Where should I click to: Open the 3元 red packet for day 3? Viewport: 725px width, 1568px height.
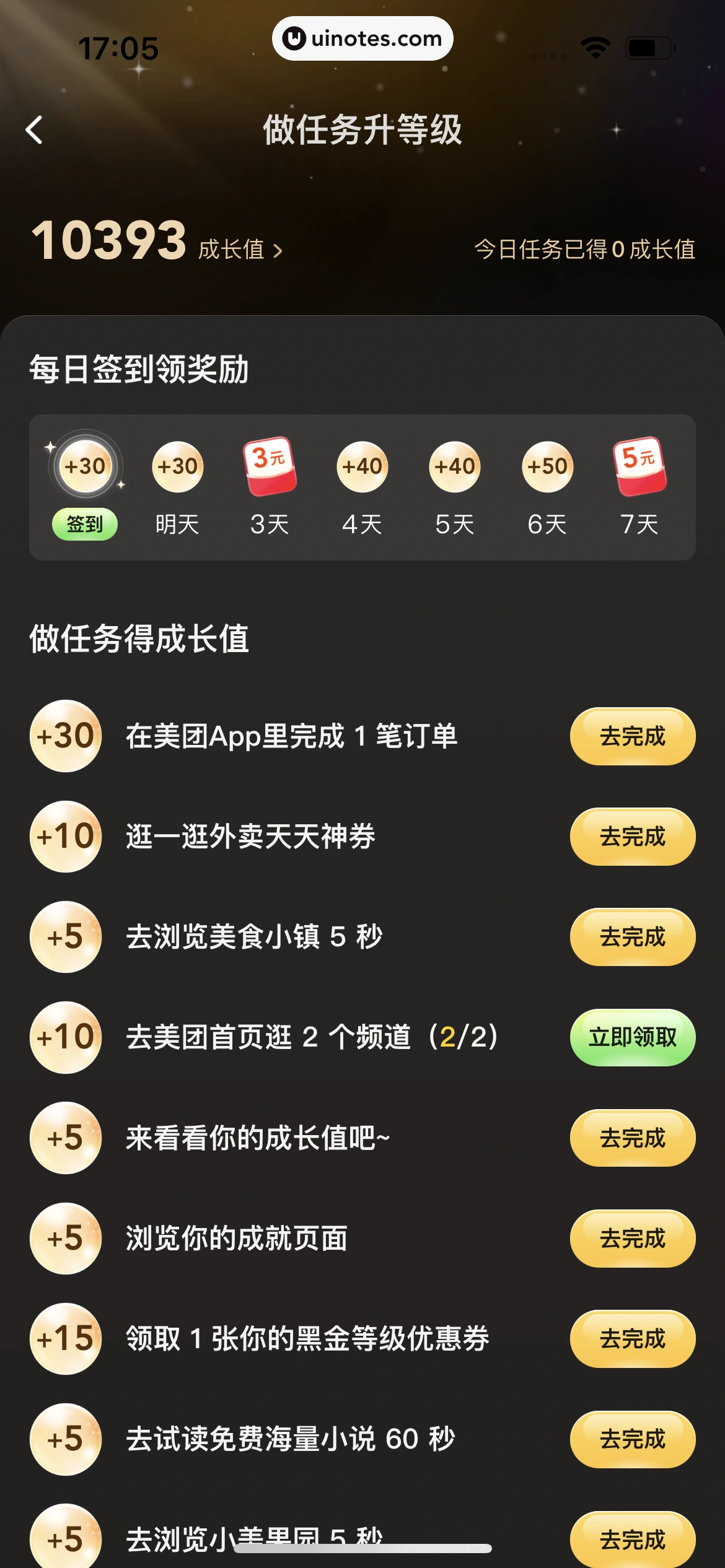tap(270, 467)
